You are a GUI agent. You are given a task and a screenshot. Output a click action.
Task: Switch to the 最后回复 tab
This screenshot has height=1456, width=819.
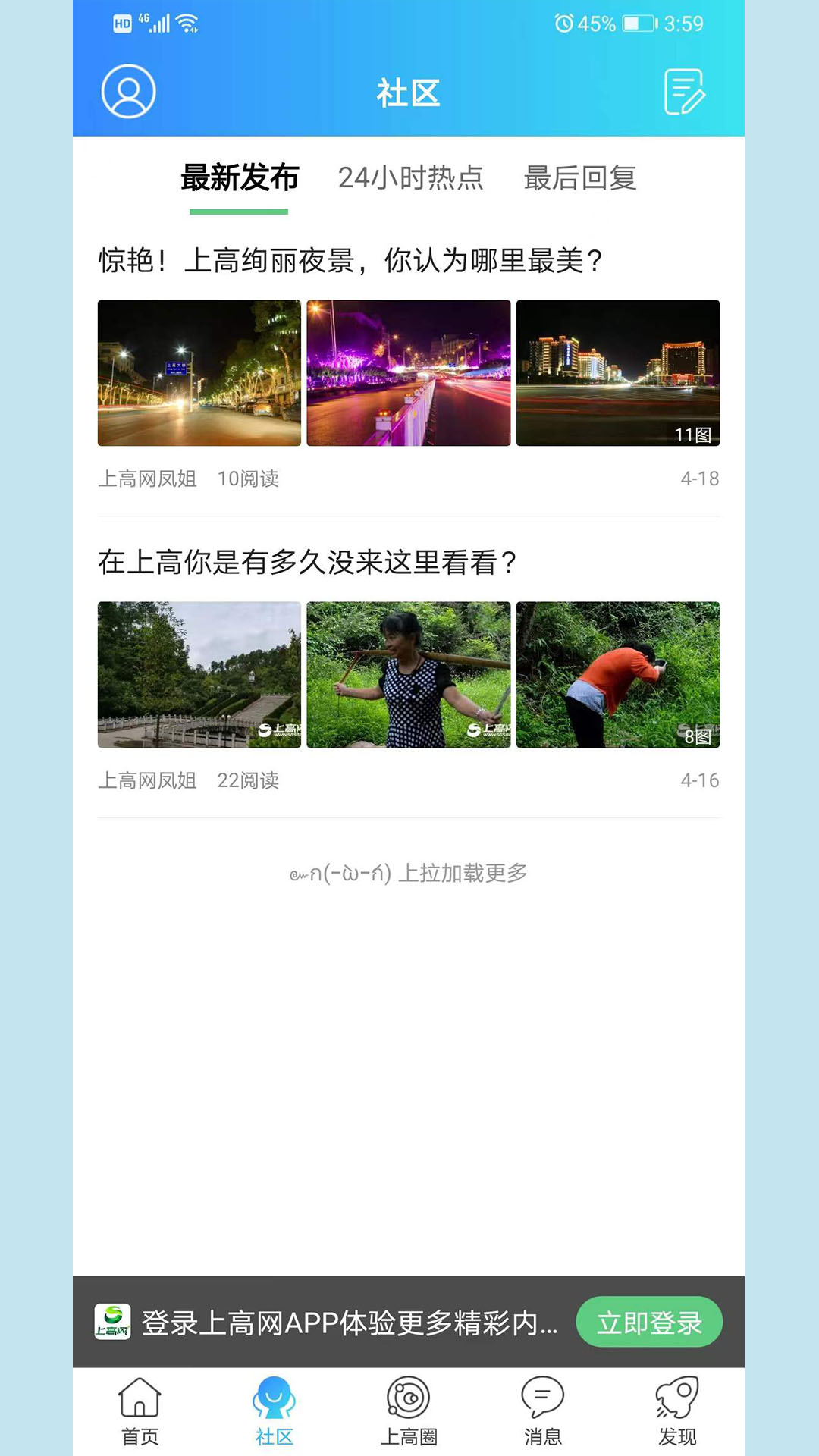580,178
